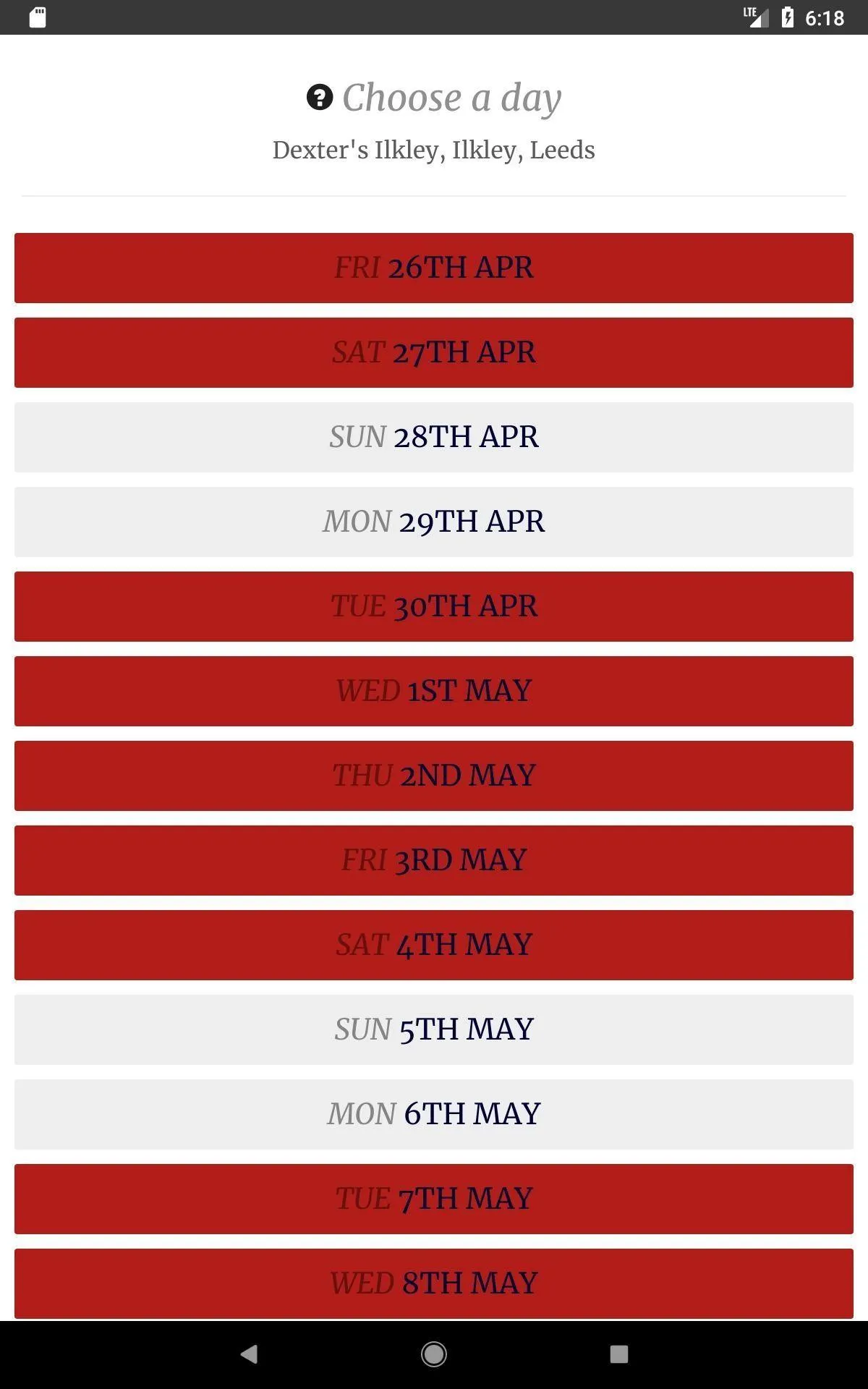
Task: Go back using the system back button
Action: [249, 1354]
